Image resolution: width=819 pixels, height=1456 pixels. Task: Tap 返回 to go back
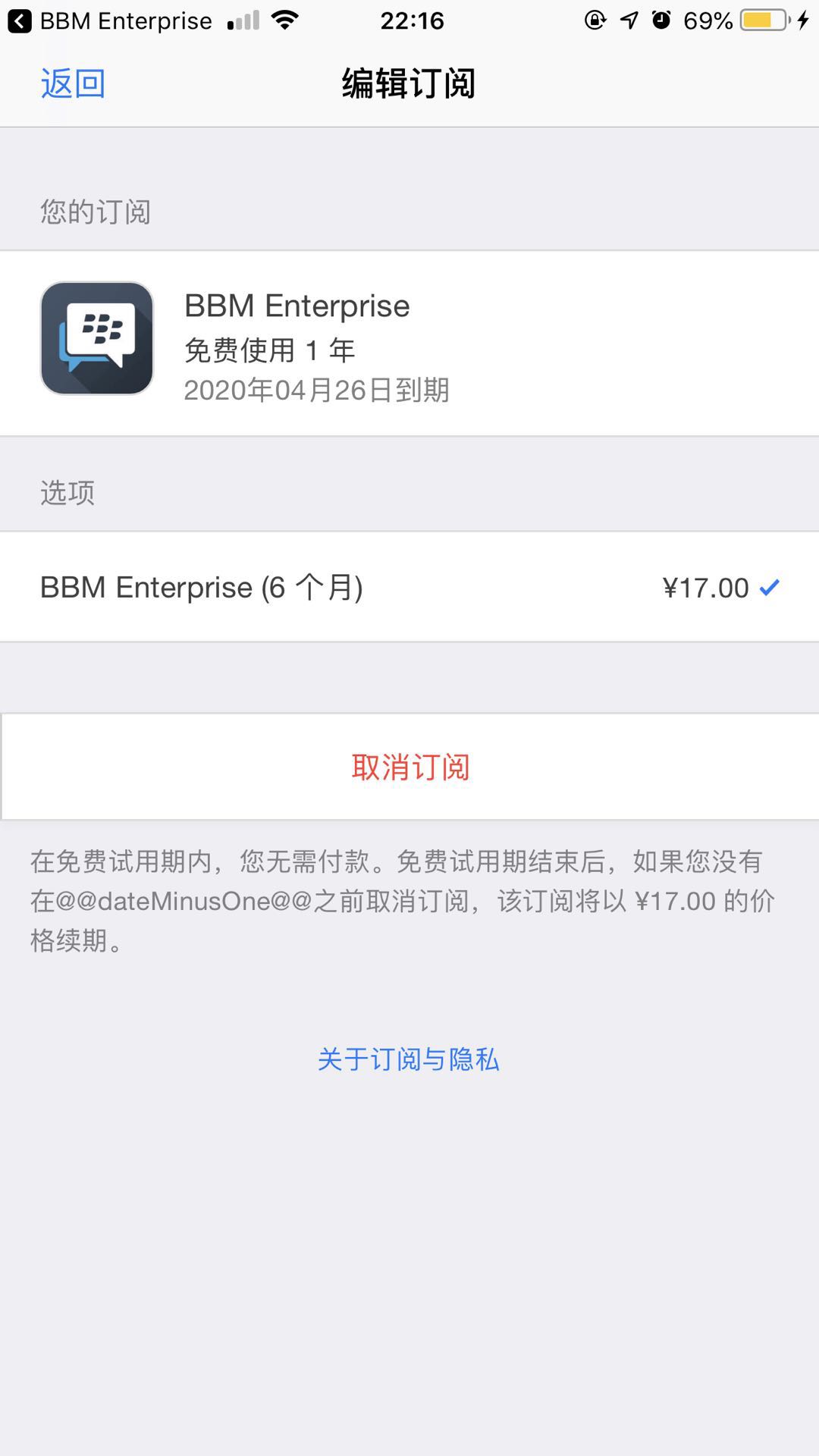click(x=73, y=83)
